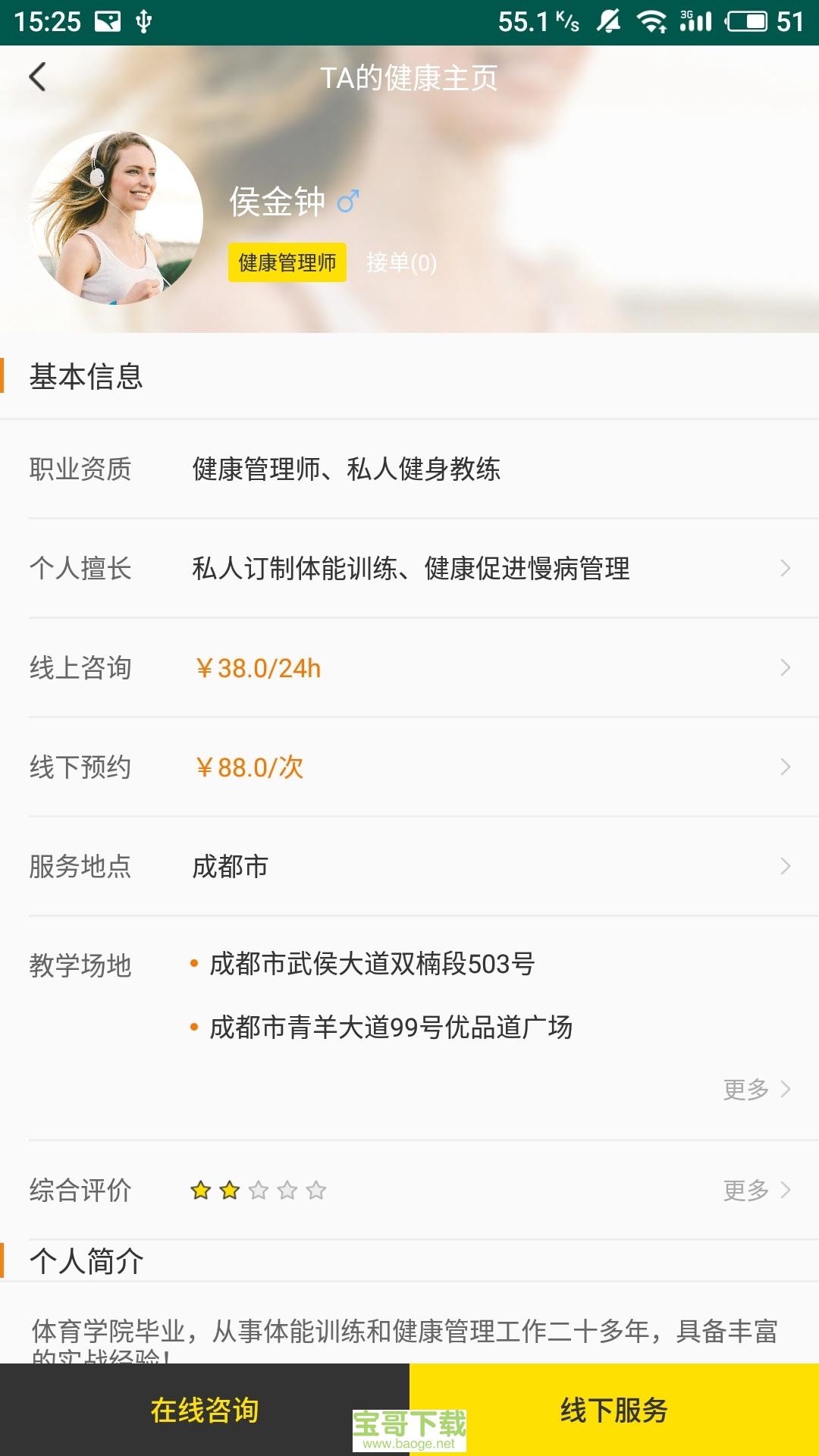
Task: Tap the yellow 健康管理师 badge
Action: coord(287,263)
